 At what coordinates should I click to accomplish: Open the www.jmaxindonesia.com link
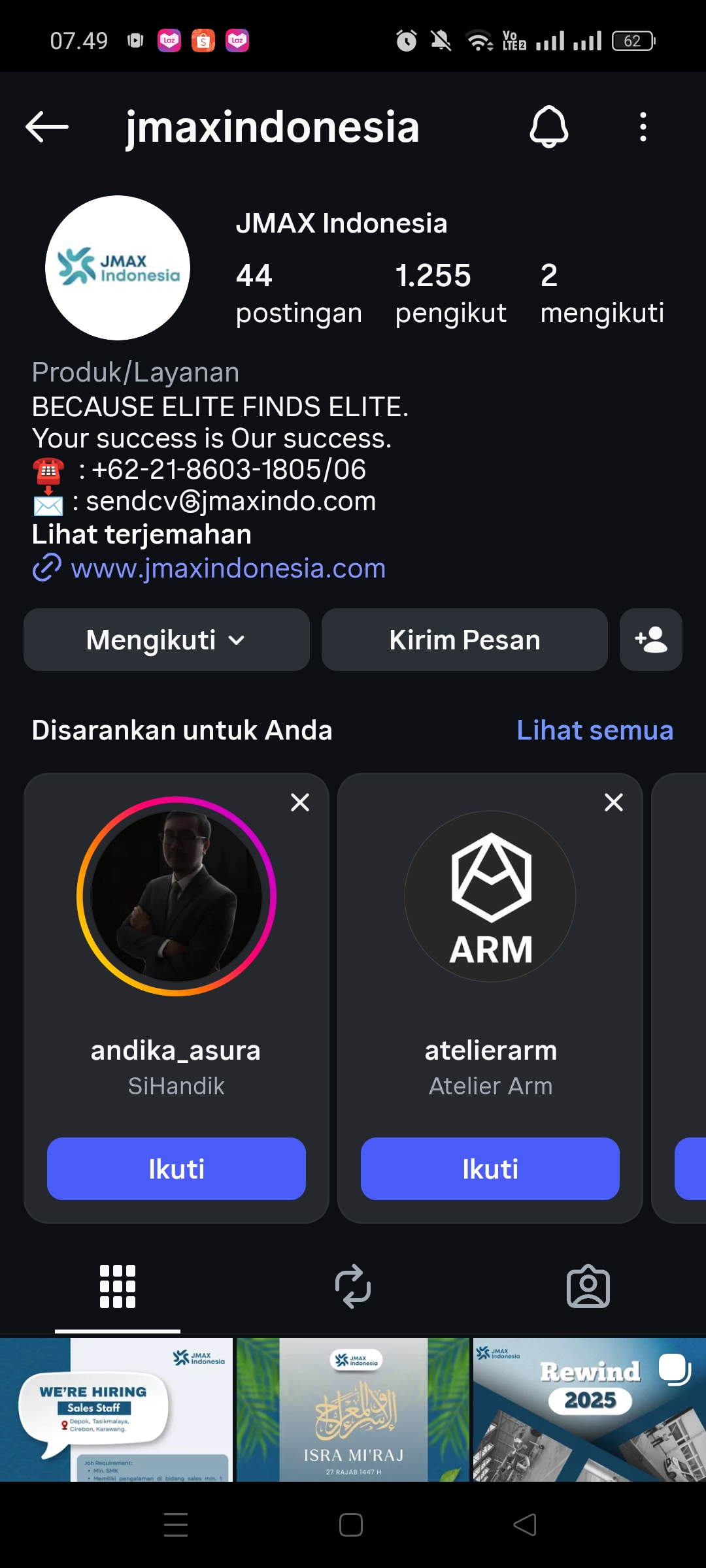227,568
